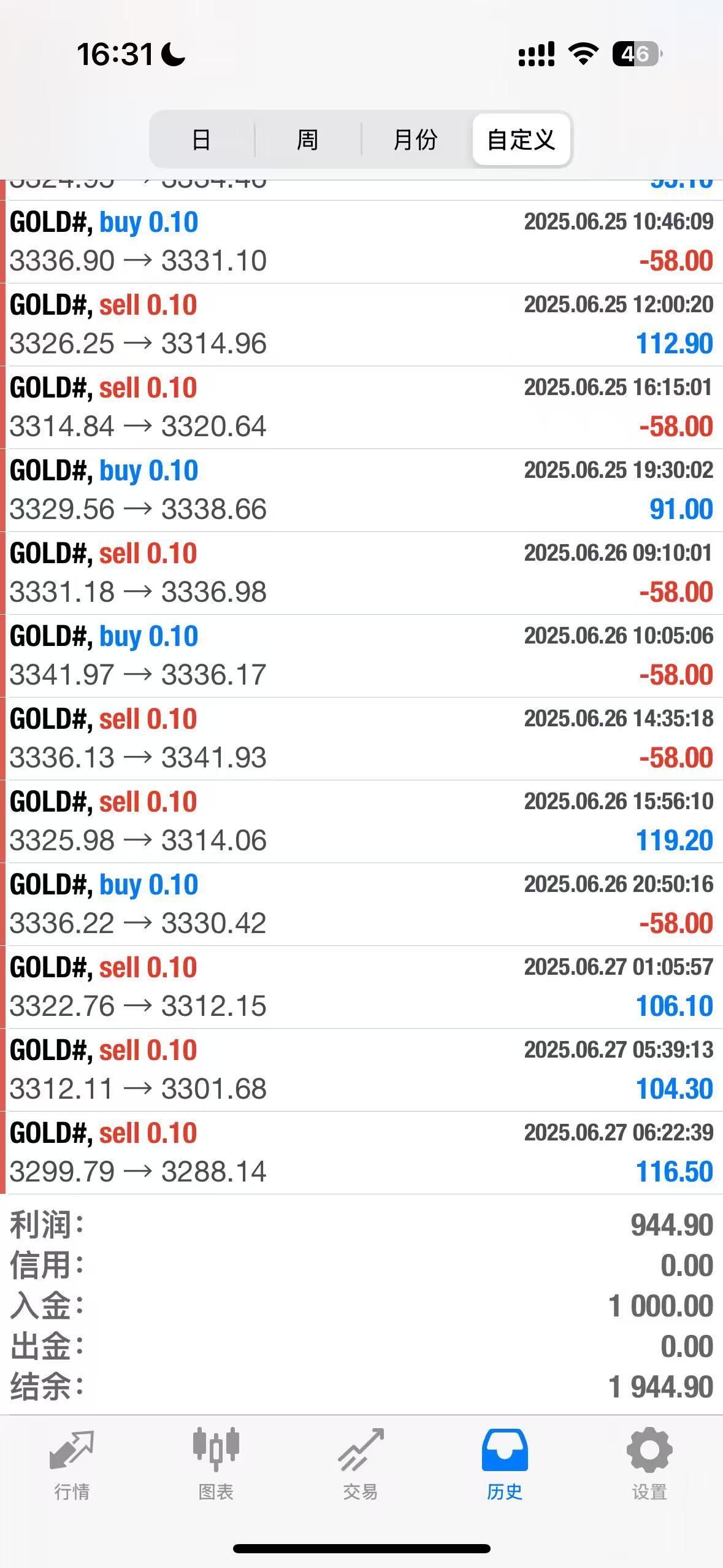
Task: Show details of the 2025.06.25 10:46:09 trade
Action: coord(361,242)
